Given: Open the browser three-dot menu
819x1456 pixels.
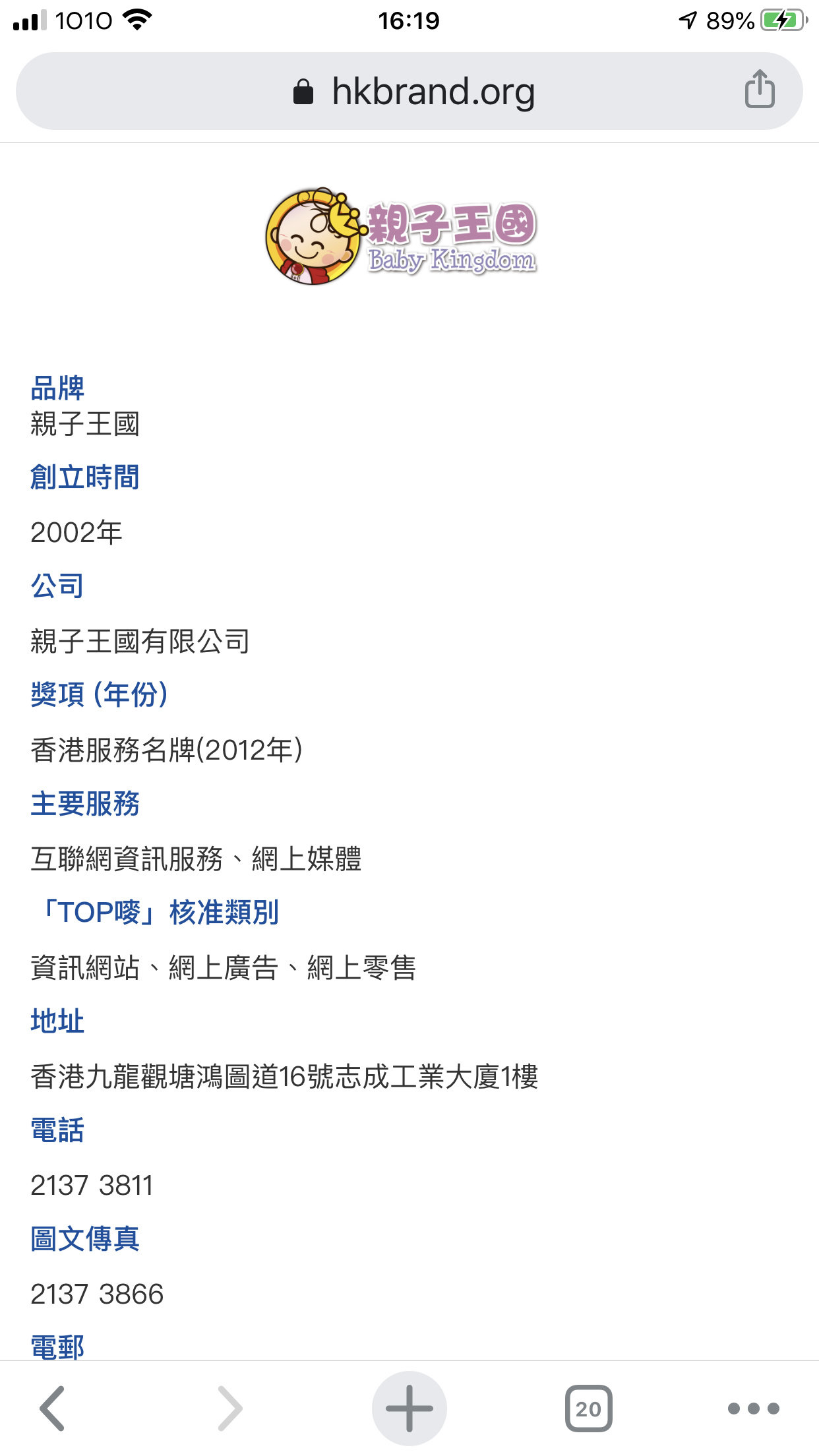Looking at the screenshot, I should click(753, 1409).
